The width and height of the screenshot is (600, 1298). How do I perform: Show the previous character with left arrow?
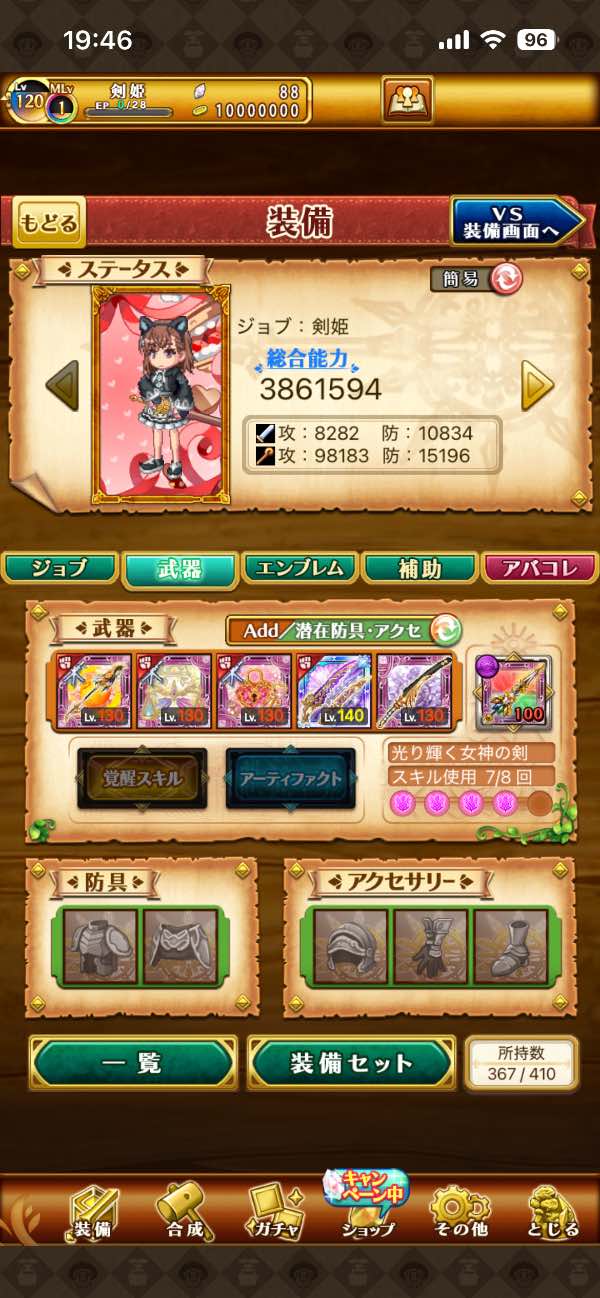tap(62, 384)
